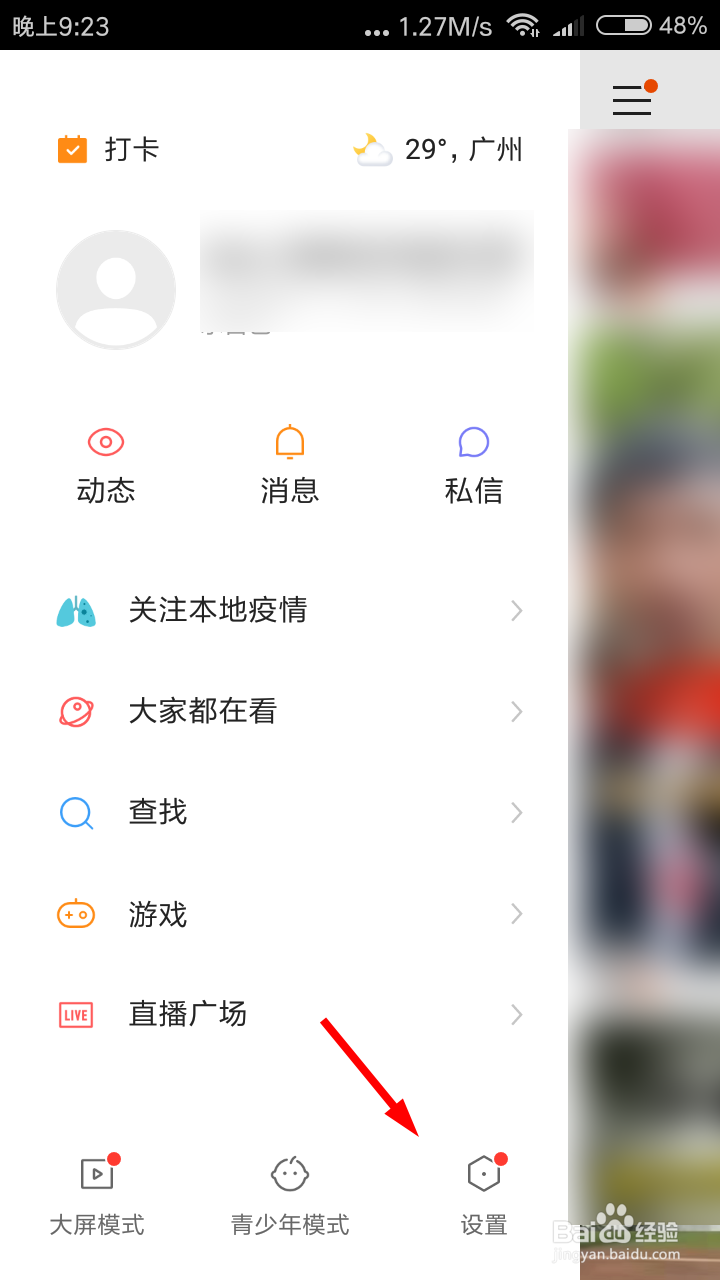Select the 查找 search icon
Image resolution: width=720 pixels, height=1280 pixels.
(76, 813)
